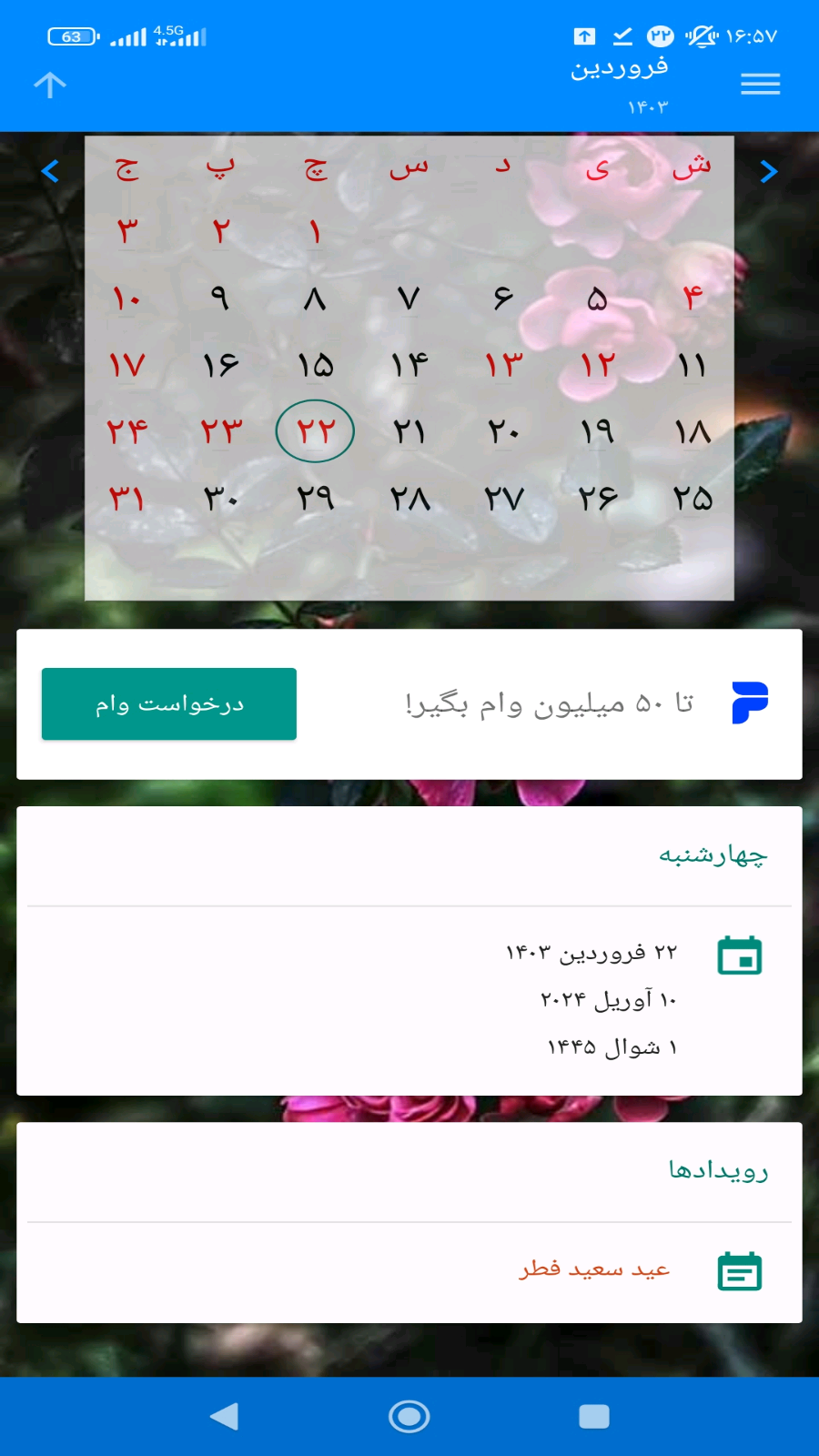Screen dimensions: 819x1456
Task: Open the hamburger menu
Action: pos(760,85)
